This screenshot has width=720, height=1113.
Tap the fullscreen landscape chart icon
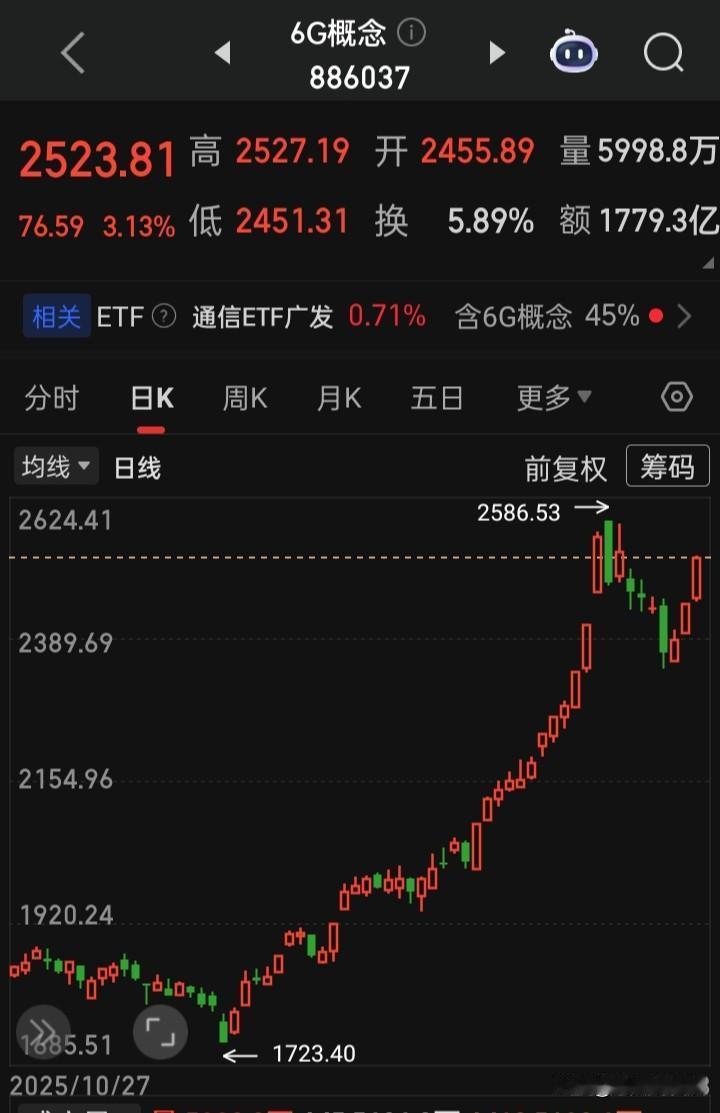pyautogui.click(x=161, y=1032)
